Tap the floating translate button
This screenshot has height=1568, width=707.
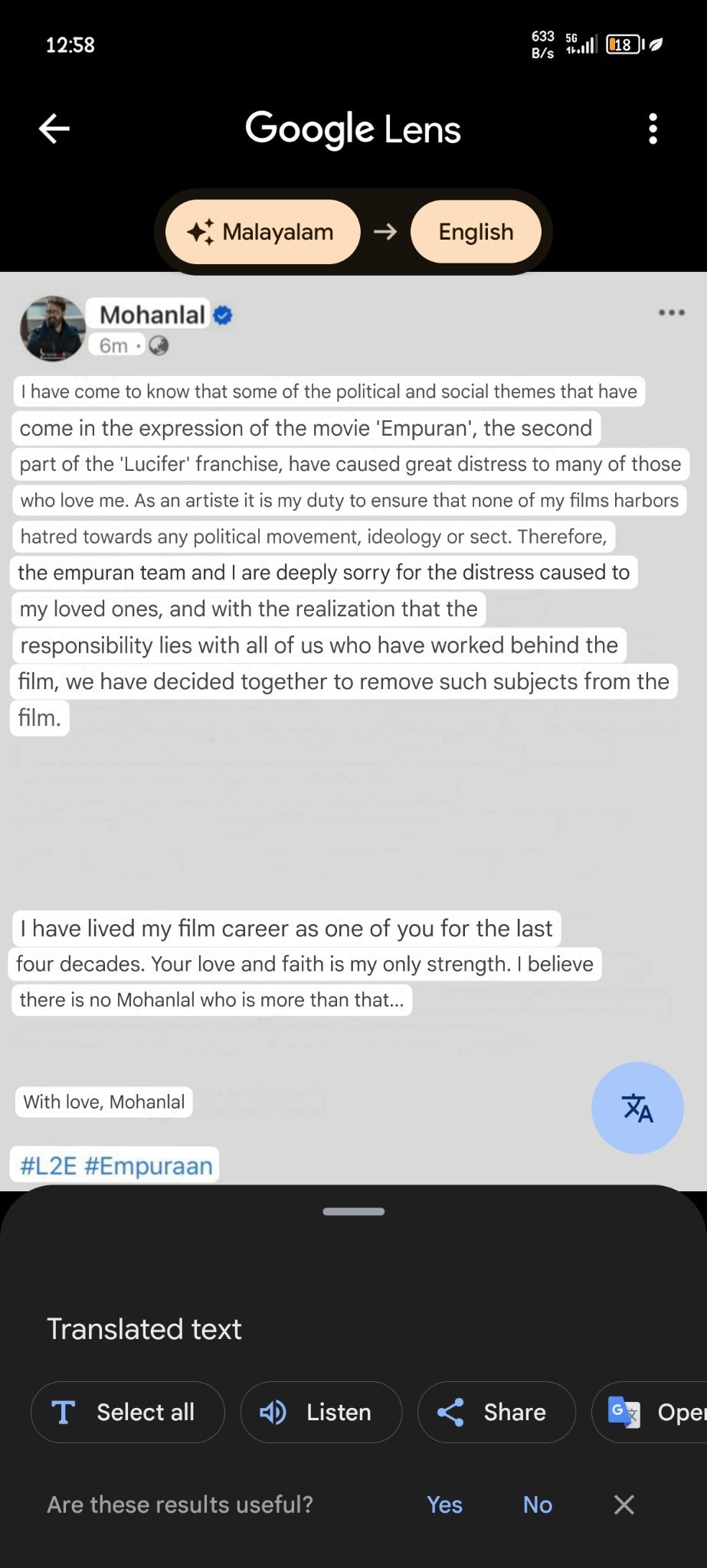point(637,1108)
